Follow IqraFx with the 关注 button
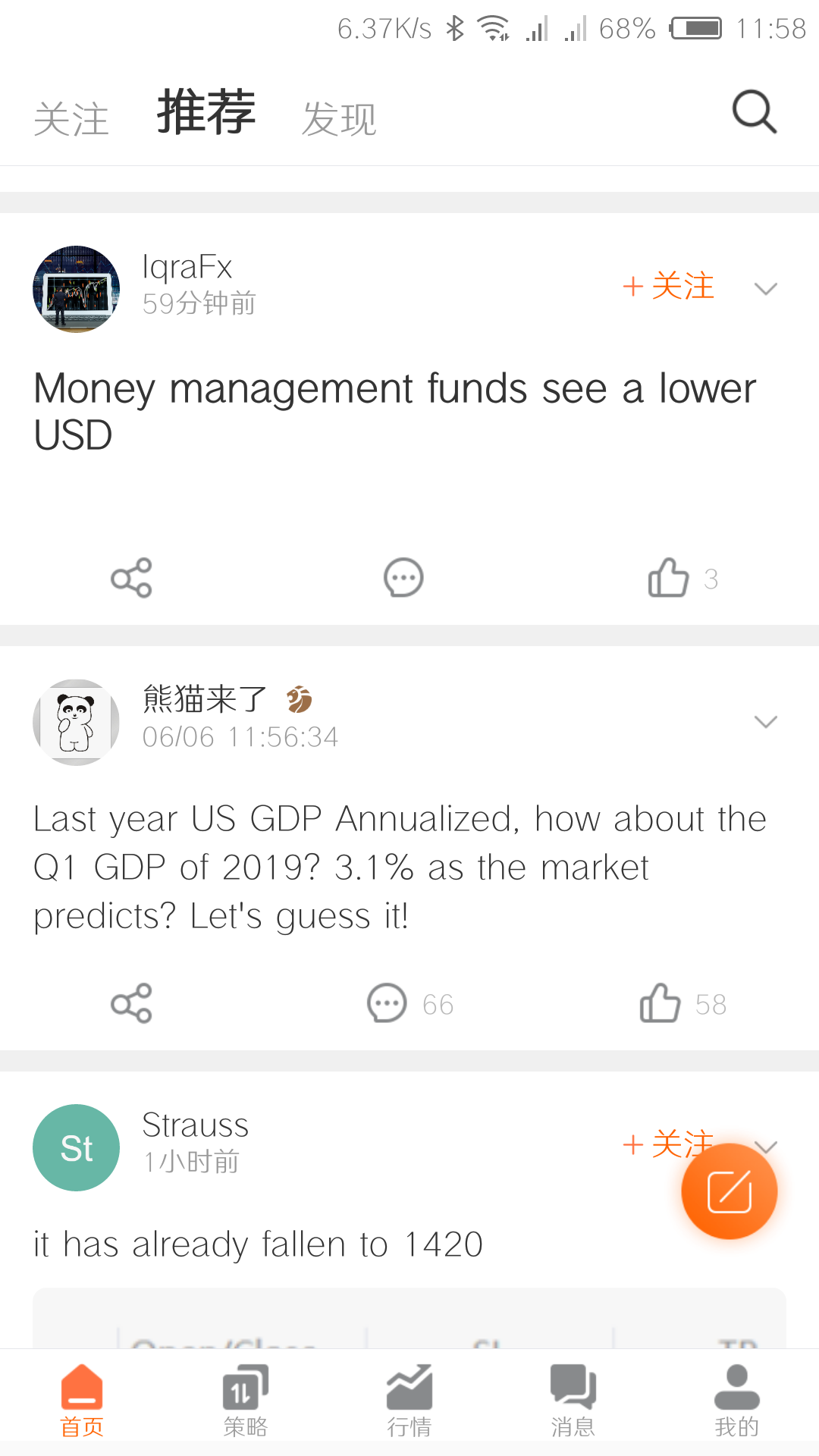This screenshot has height=1456, width=819. (668, 287)
